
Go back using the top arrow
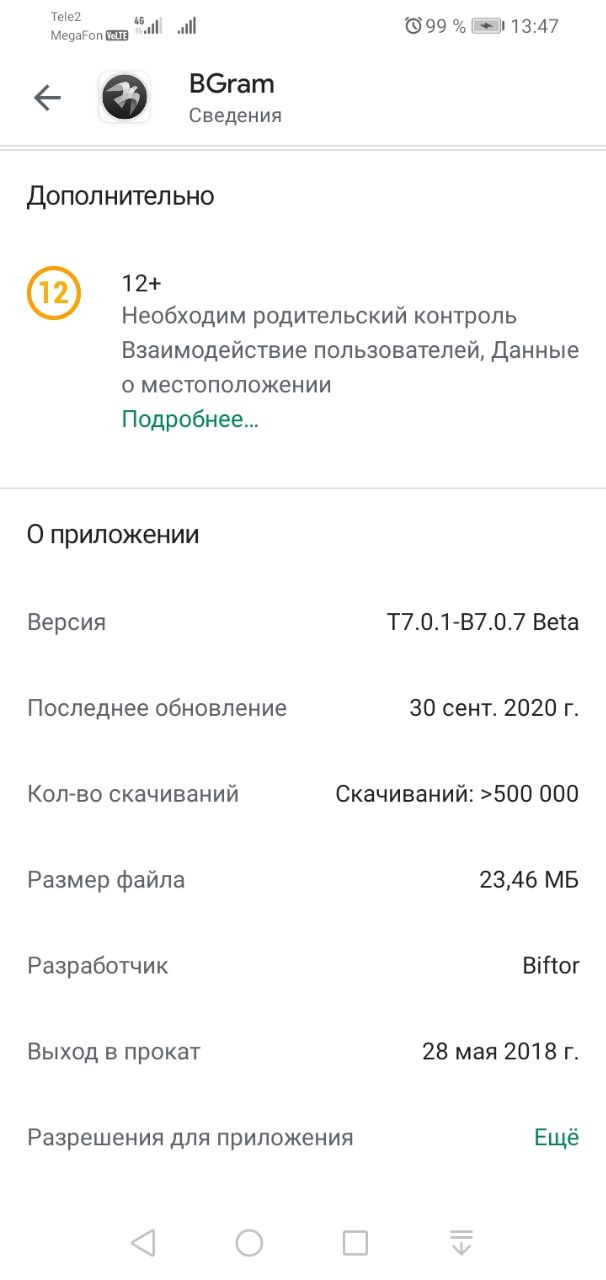pos(47,98)
